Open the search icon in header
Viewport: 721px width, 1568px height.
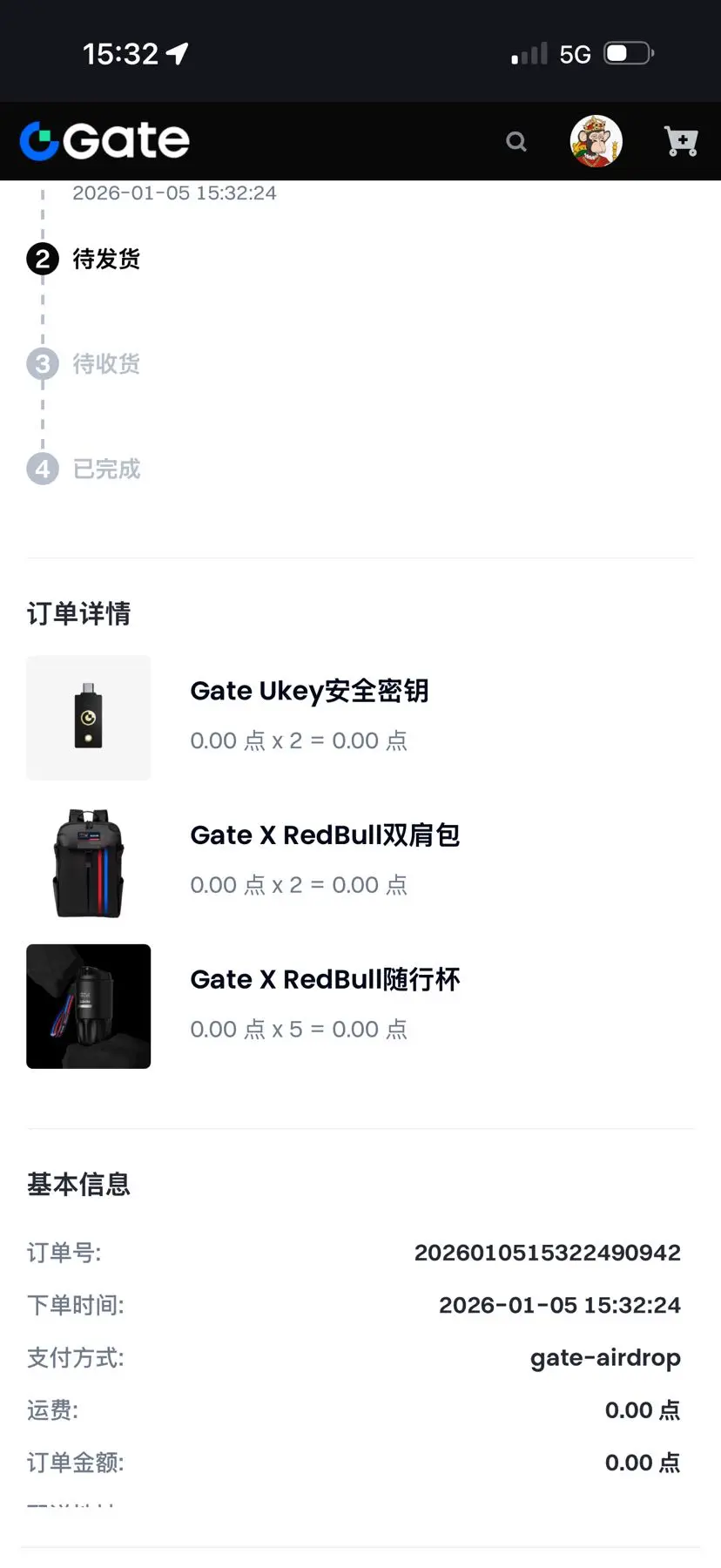coord(516,141)
